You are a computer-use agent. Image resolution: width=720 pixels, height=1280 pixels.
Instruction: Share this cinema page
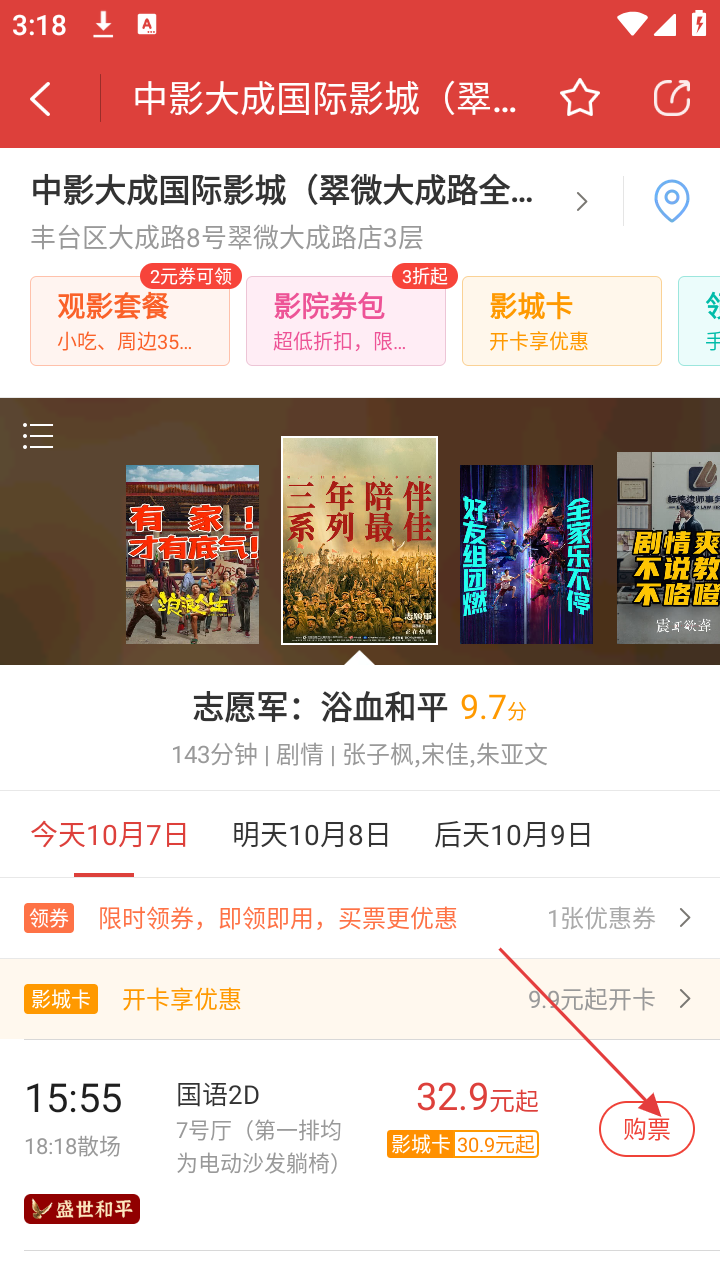coord(672,99)
